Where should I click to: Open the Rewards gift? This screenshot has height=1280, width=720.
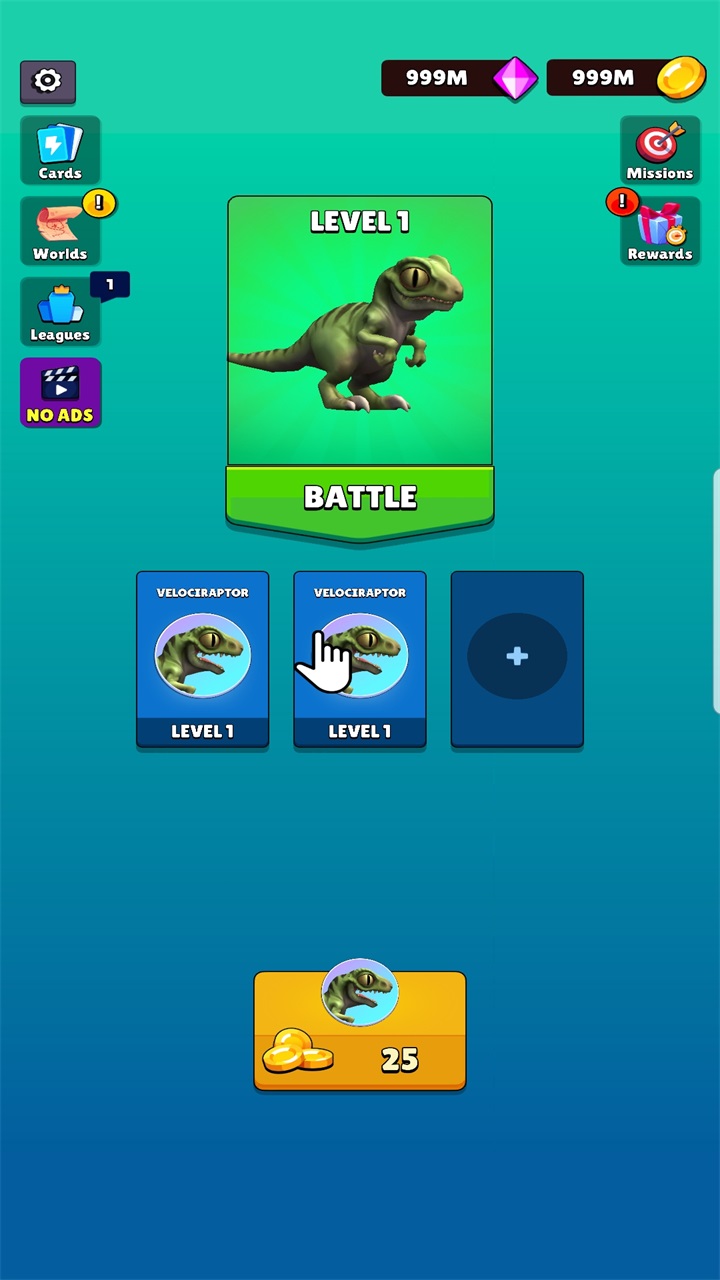point(659,230)
